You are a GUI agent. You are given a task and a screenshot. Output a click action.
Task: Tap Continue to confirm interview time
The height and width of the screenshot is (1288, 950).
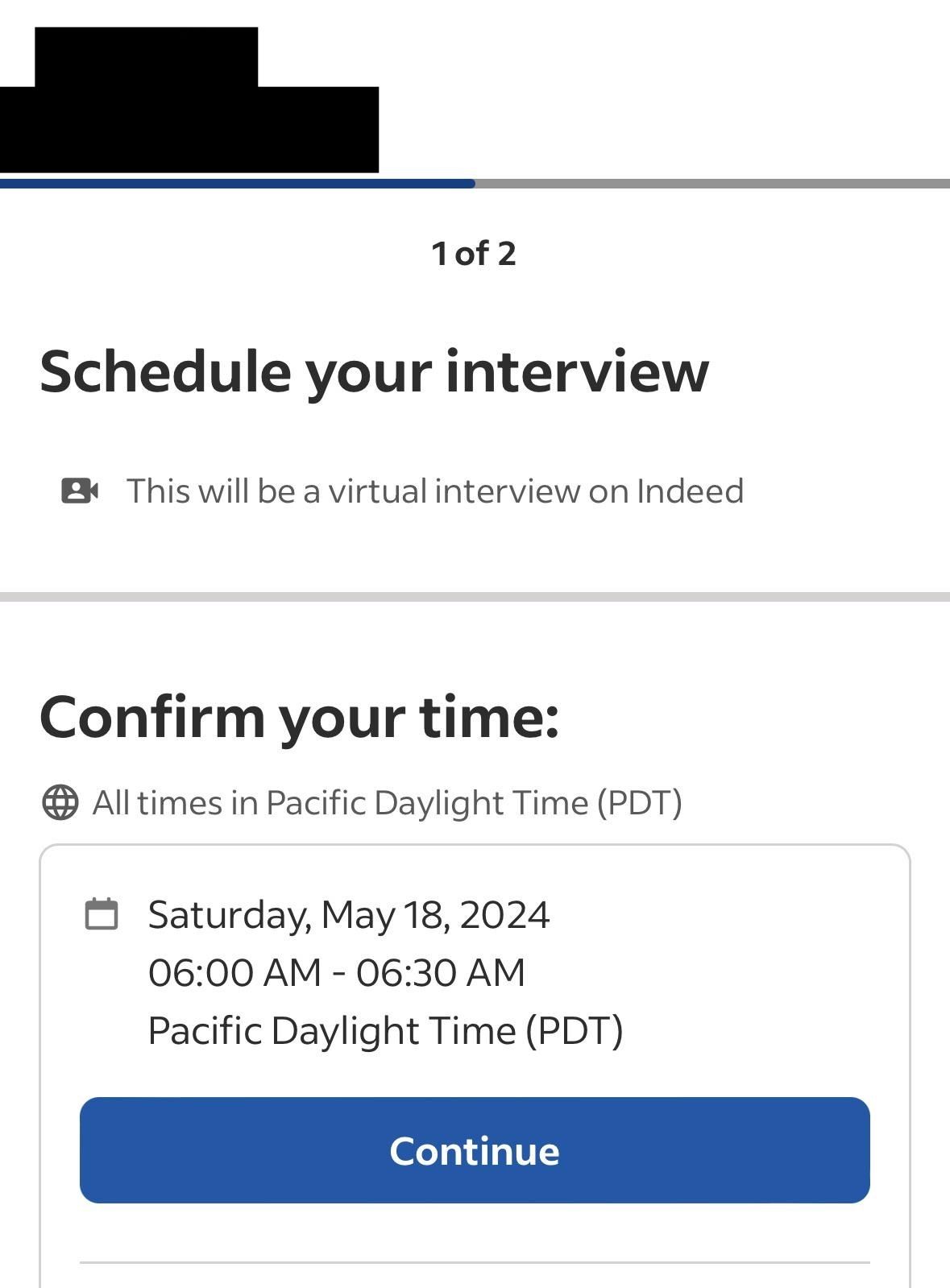[475, 1150]
